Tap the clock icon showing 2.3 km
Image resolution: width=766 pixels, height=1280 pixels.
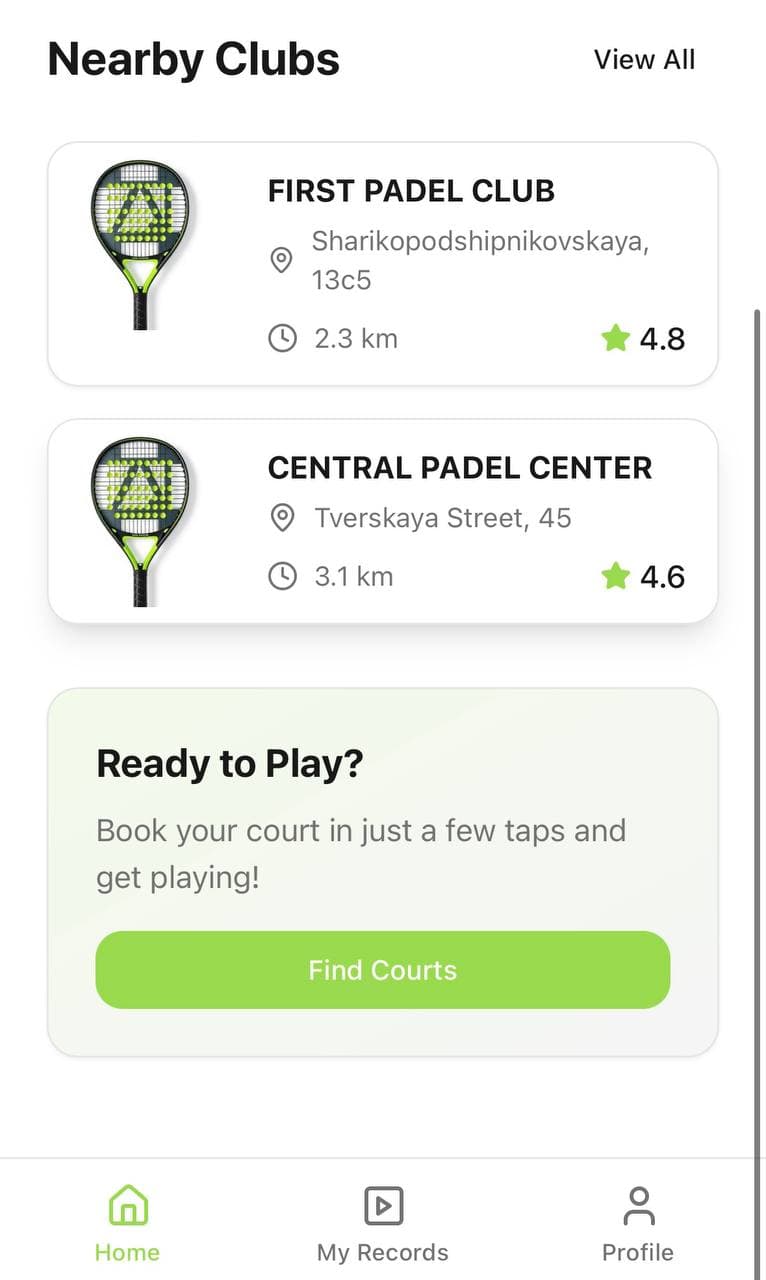coord(281,338)
